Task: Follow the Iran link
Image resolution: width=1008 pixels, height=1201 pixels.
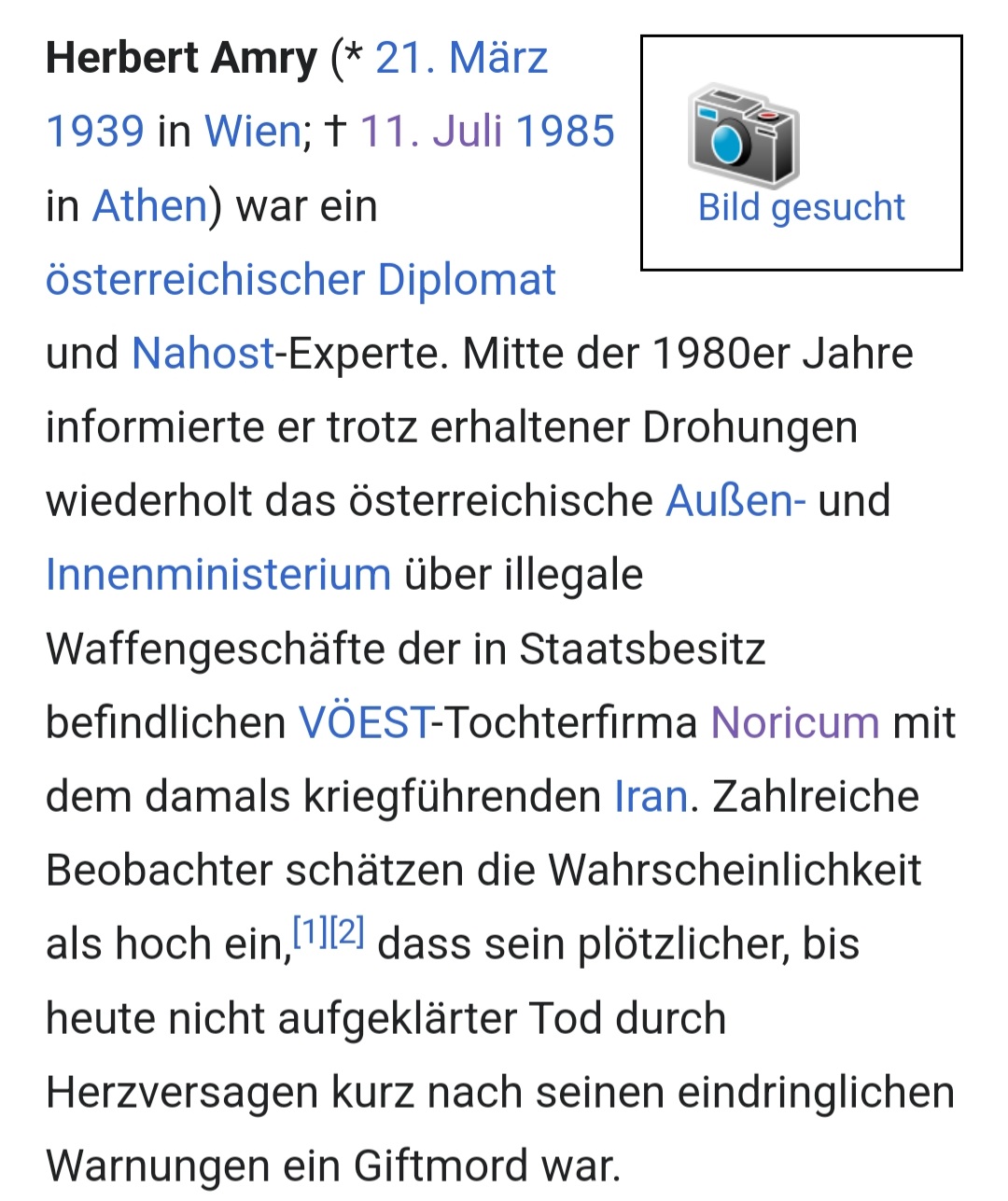Action: point(651,797)
